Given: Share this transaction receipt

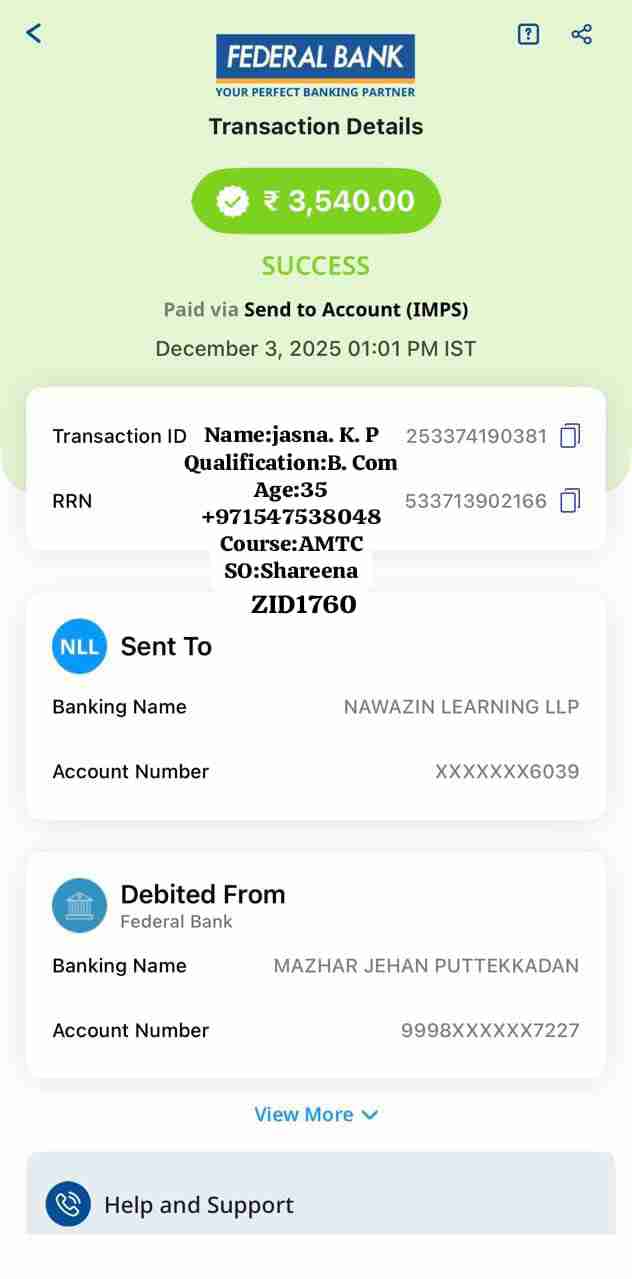Looking at the screenshot, I should (x=582, y=34).
